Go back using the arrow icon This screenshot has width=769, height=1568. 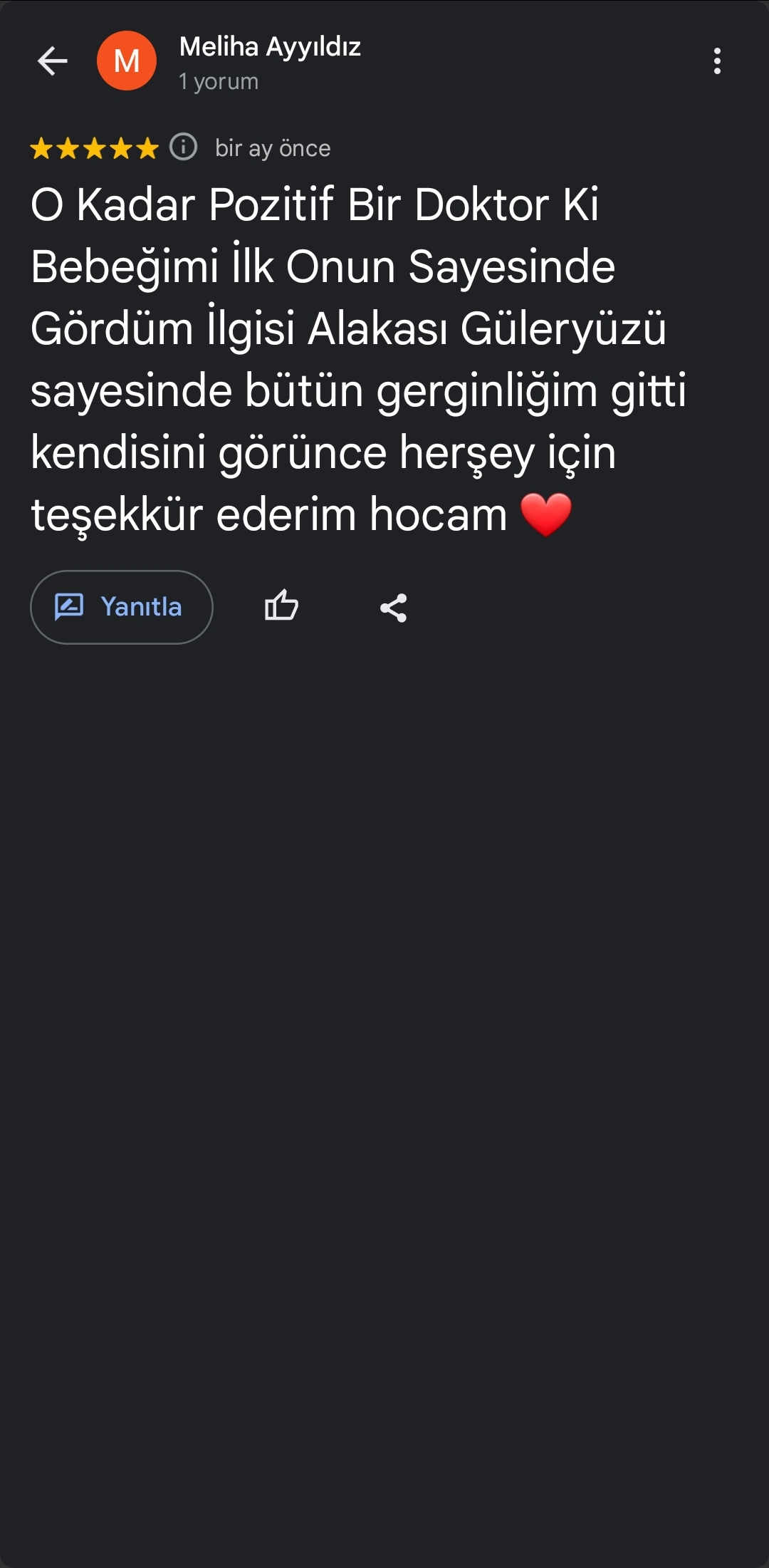(52, 61)
